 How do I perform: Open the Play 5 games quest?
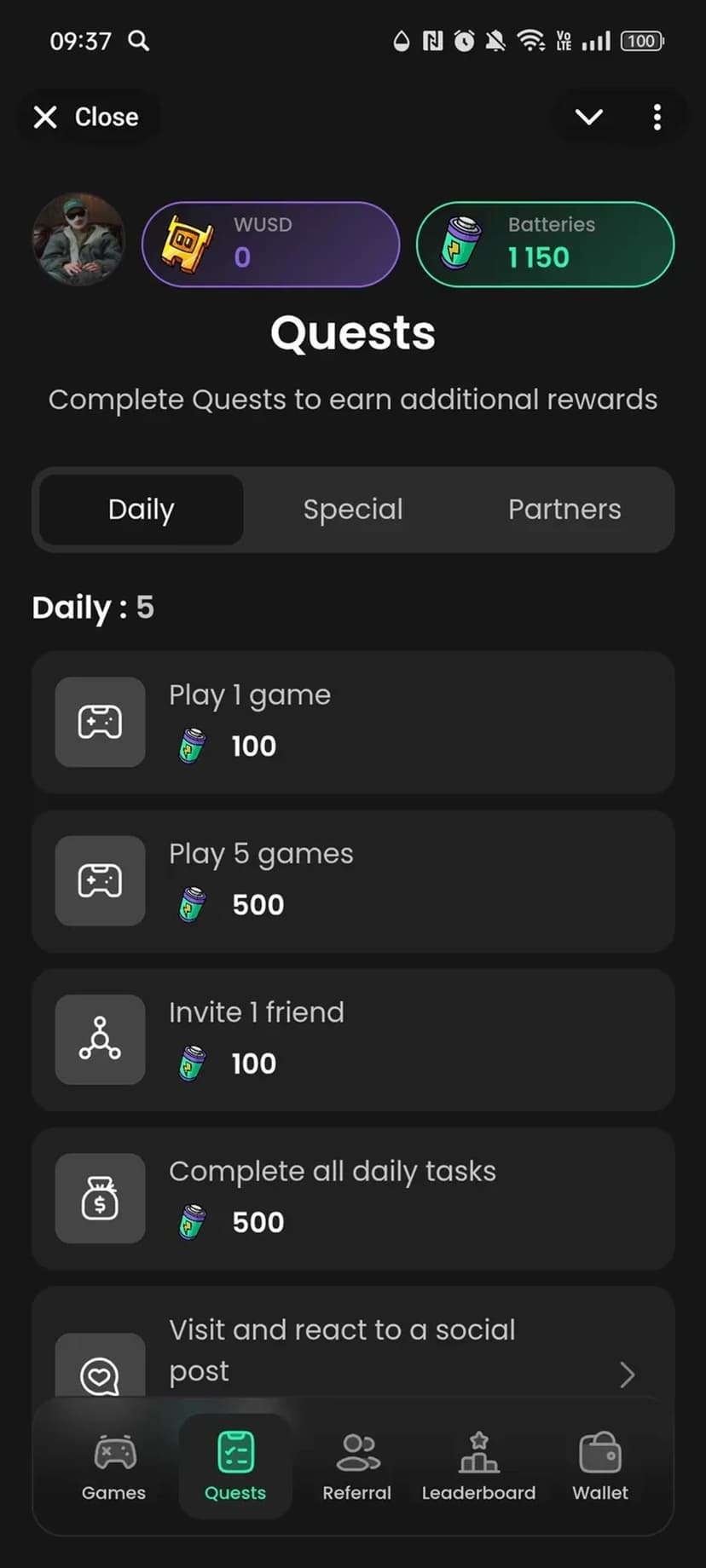point(353,880)
